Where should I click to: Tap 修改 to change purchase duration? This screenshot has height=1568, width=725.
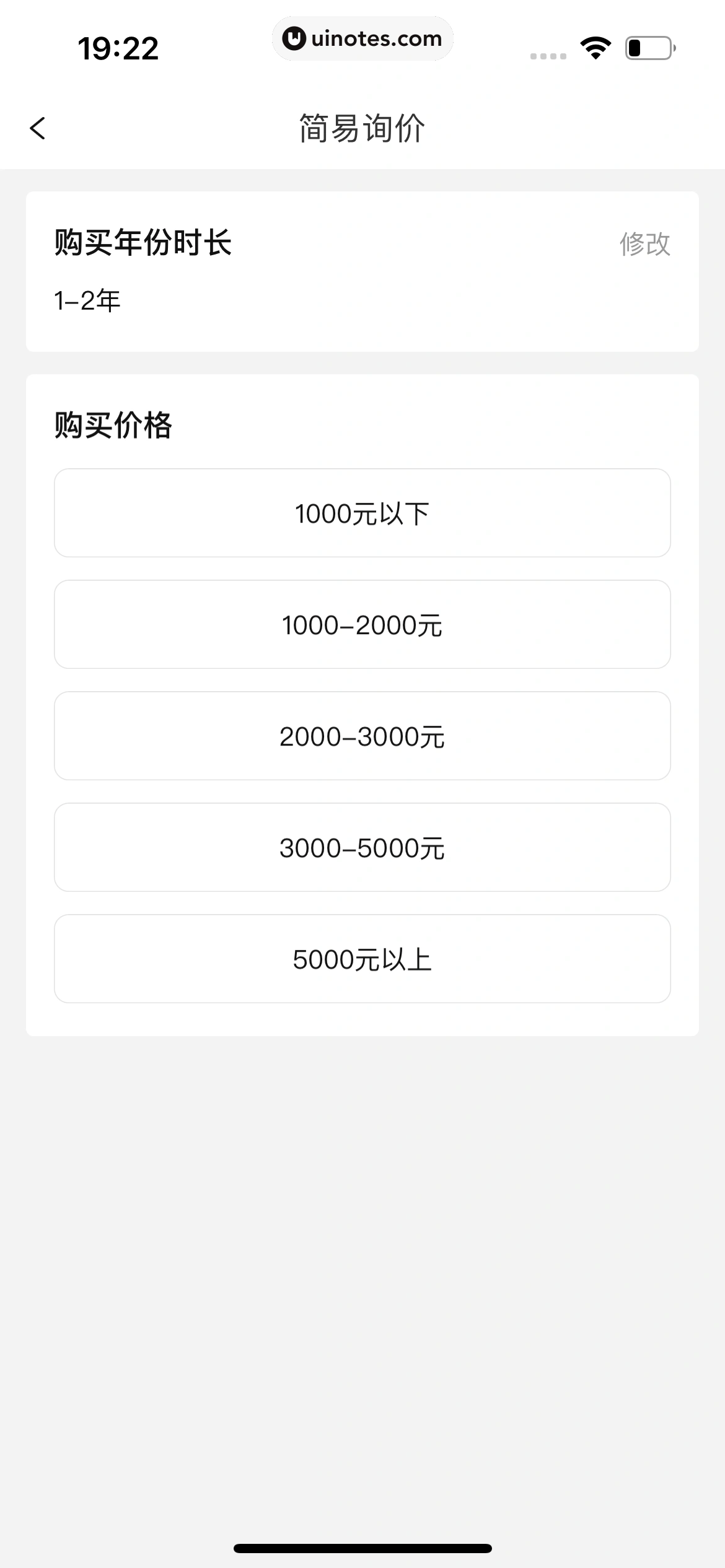point(644,244)
